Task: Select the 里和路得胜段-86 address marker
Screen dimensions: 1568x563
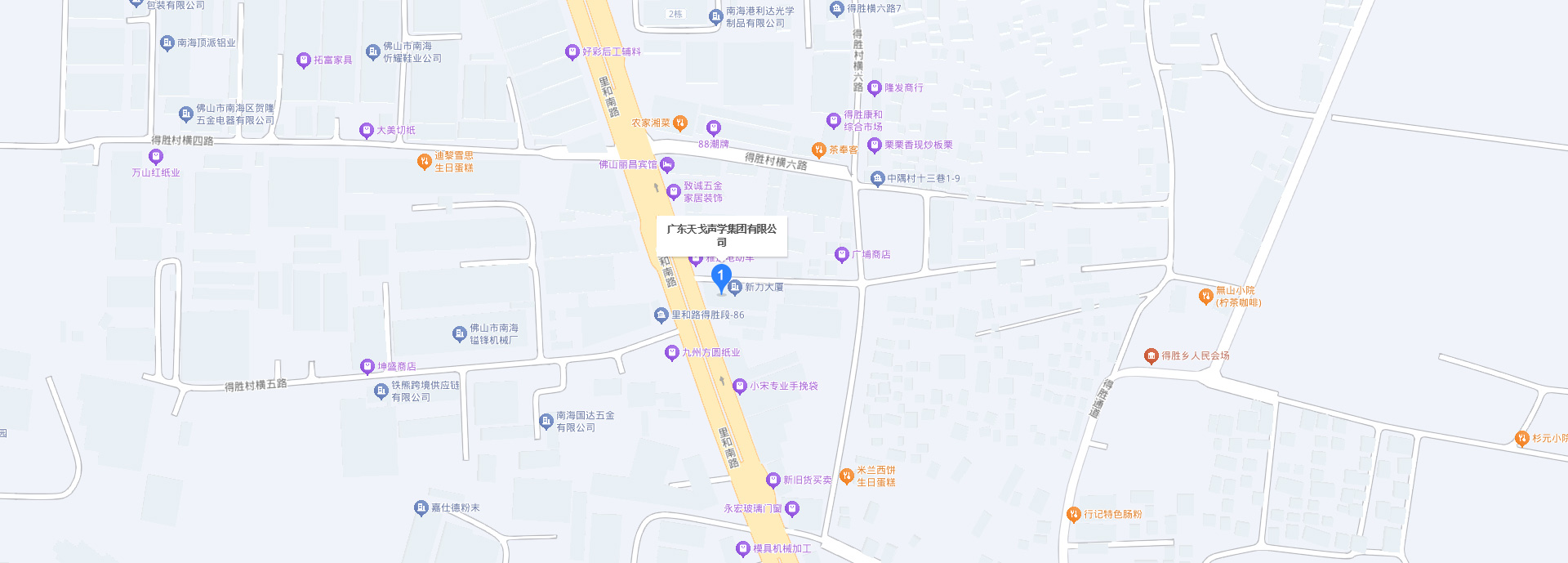Action: [661, 315]
